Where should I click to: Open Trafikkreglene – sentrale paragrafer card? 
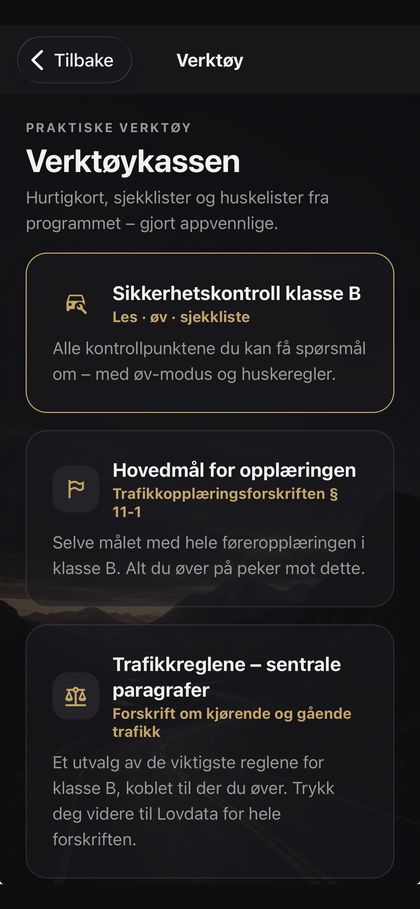[210, 751]
